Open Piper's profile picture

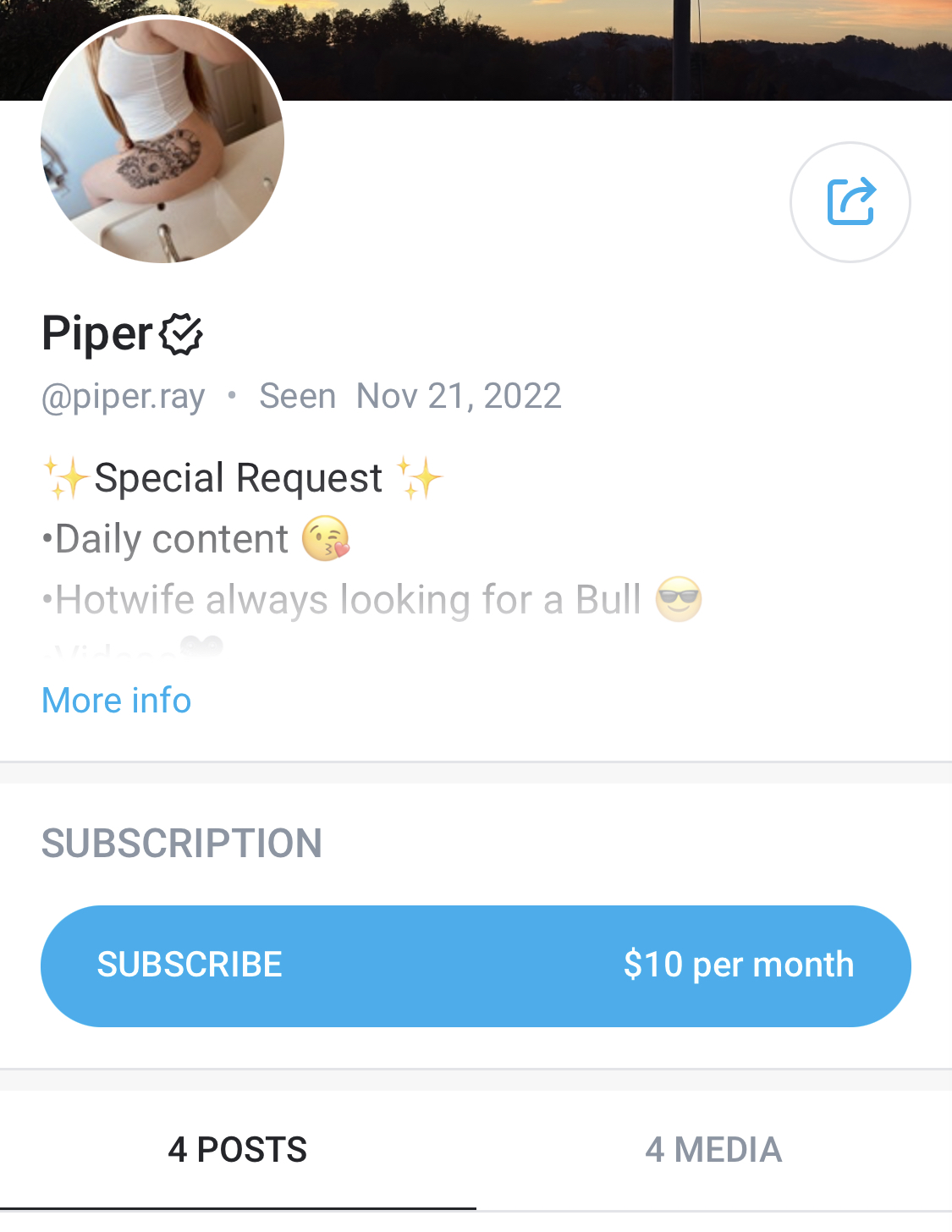tap(162, 140)
